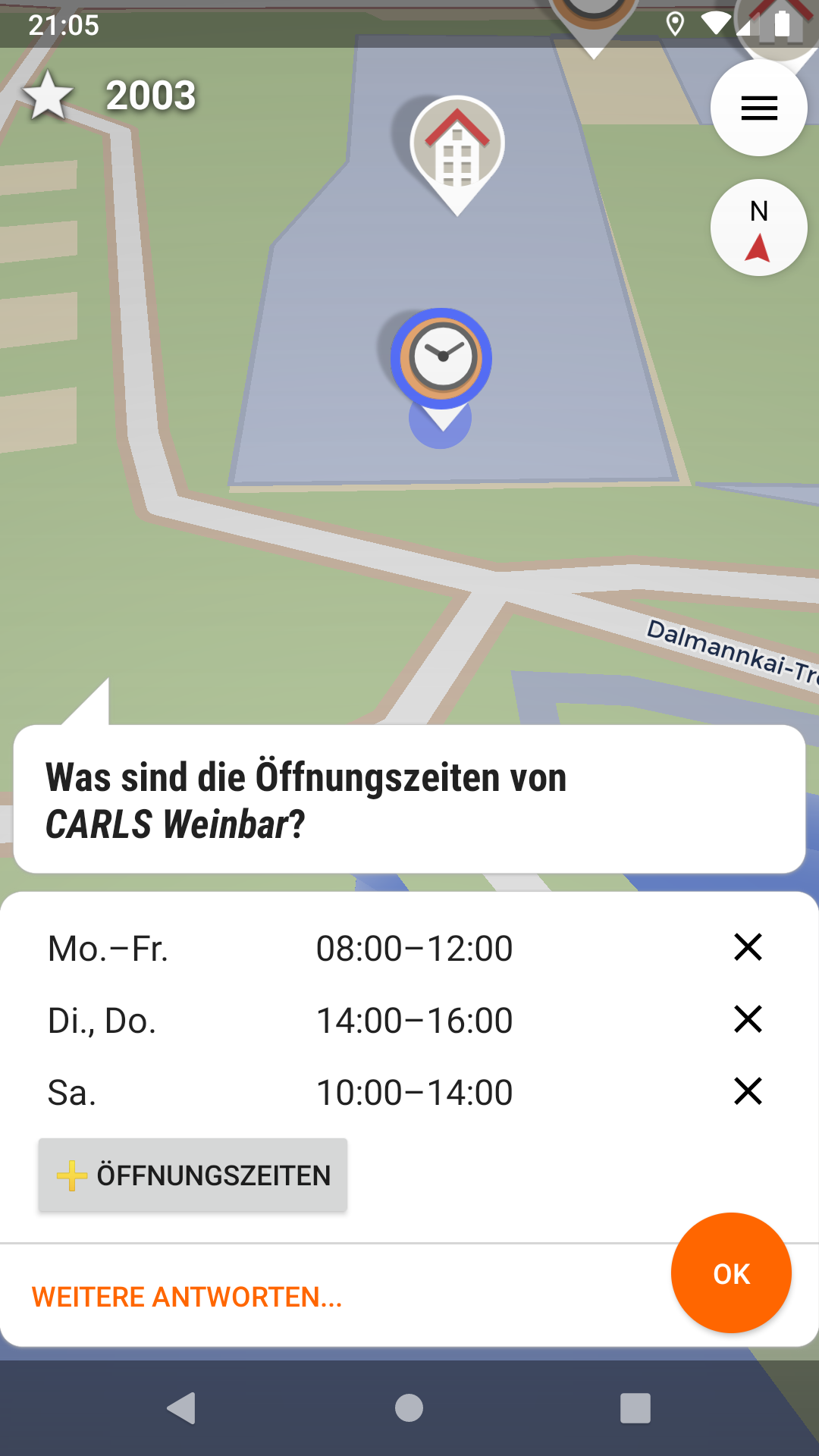Tap the north compass button
Screen dimensions: 819x1456
[758, 227]
